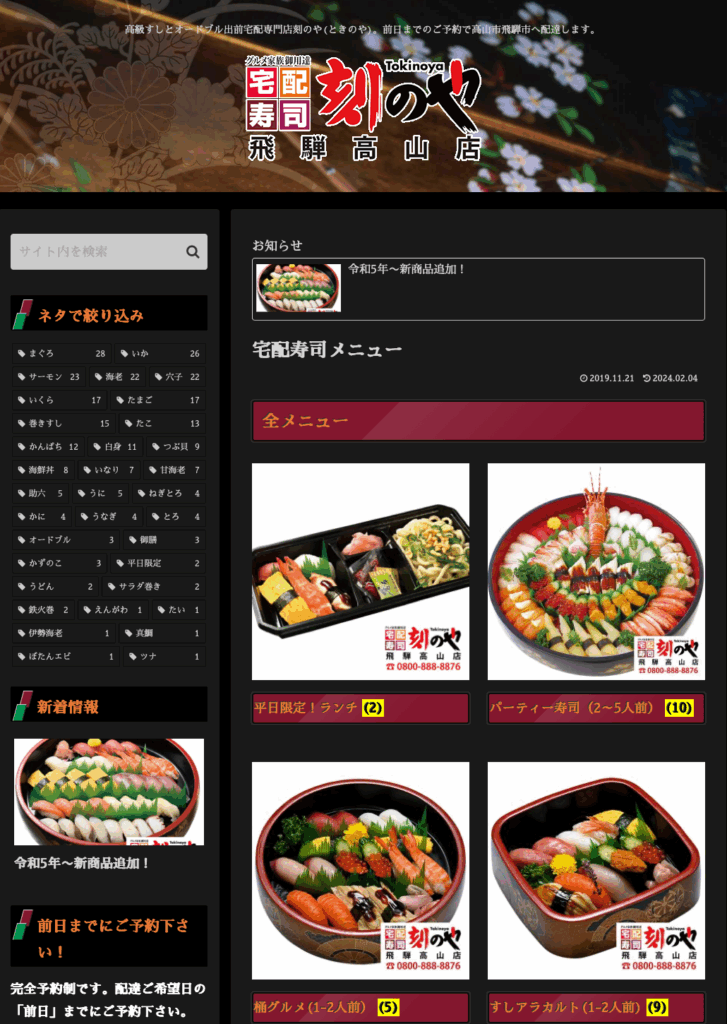
Task: View the lunch bento box image
Action: tap(360, 571)
